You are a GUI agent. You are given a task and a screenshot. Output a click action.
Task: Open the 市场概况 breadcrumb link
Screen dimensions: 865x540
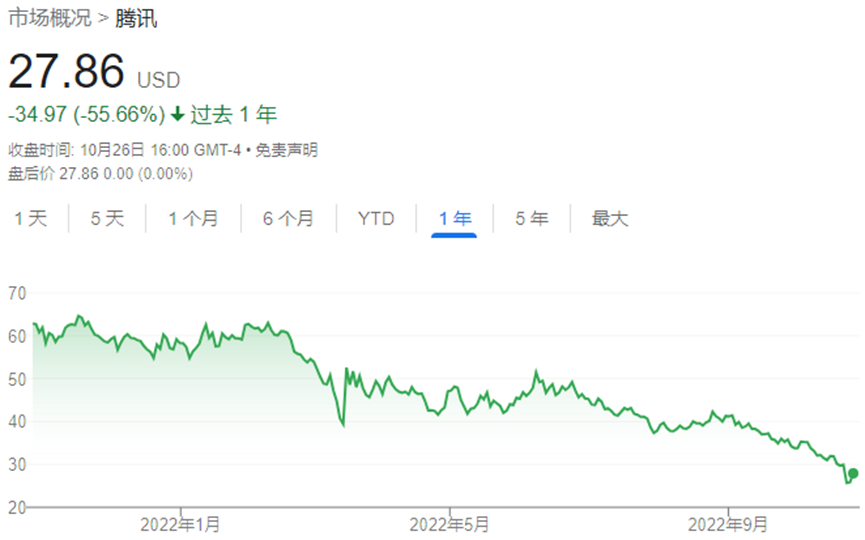(x=48, y=18)
